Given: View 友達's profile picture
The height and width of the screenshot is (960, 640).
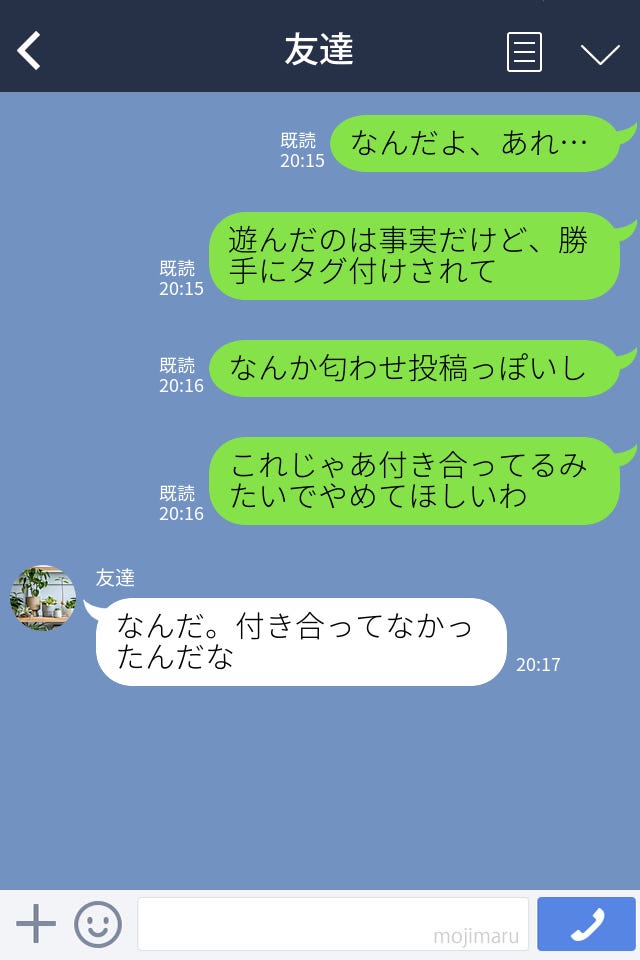Looking at the screenshot, I should [43, 598].
